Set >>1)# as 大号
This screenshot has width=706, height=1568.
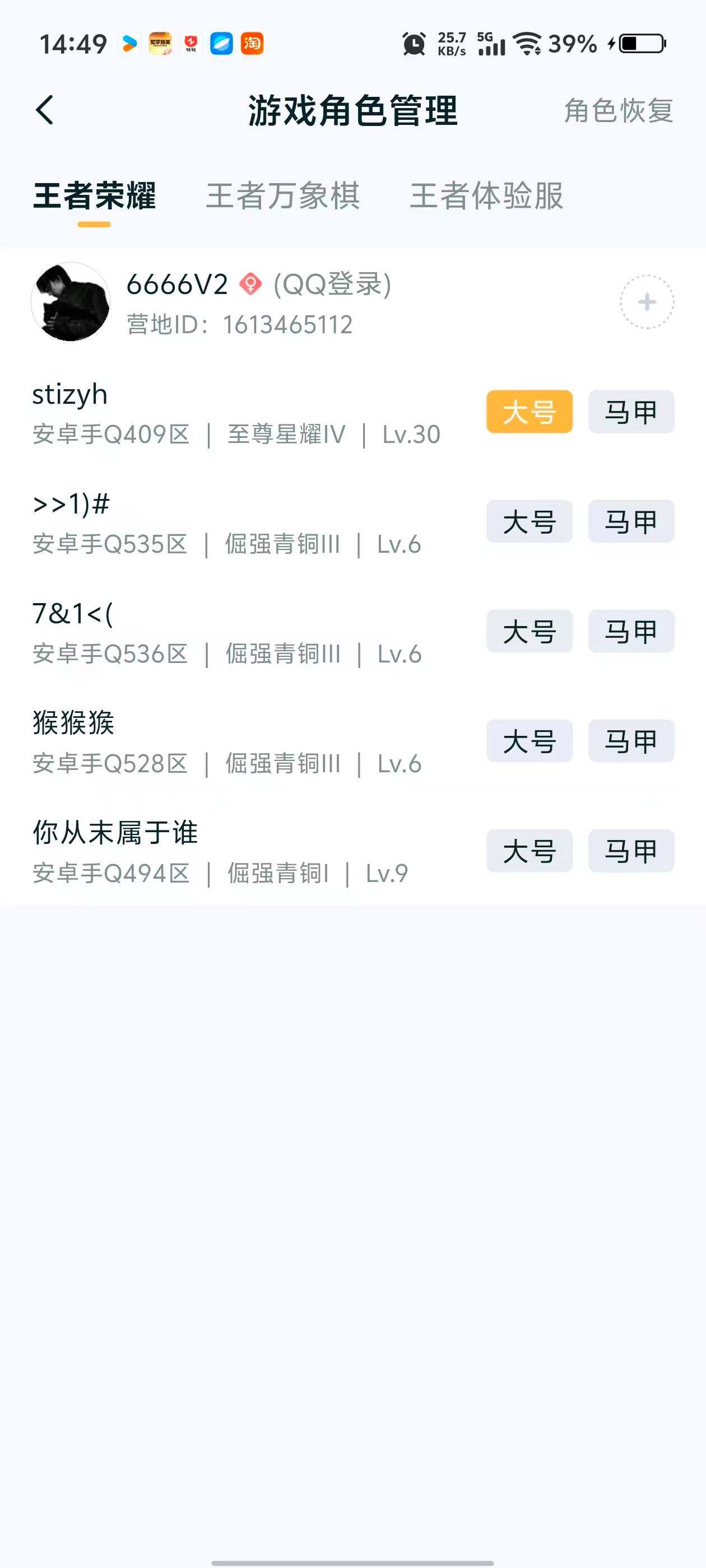529,522
